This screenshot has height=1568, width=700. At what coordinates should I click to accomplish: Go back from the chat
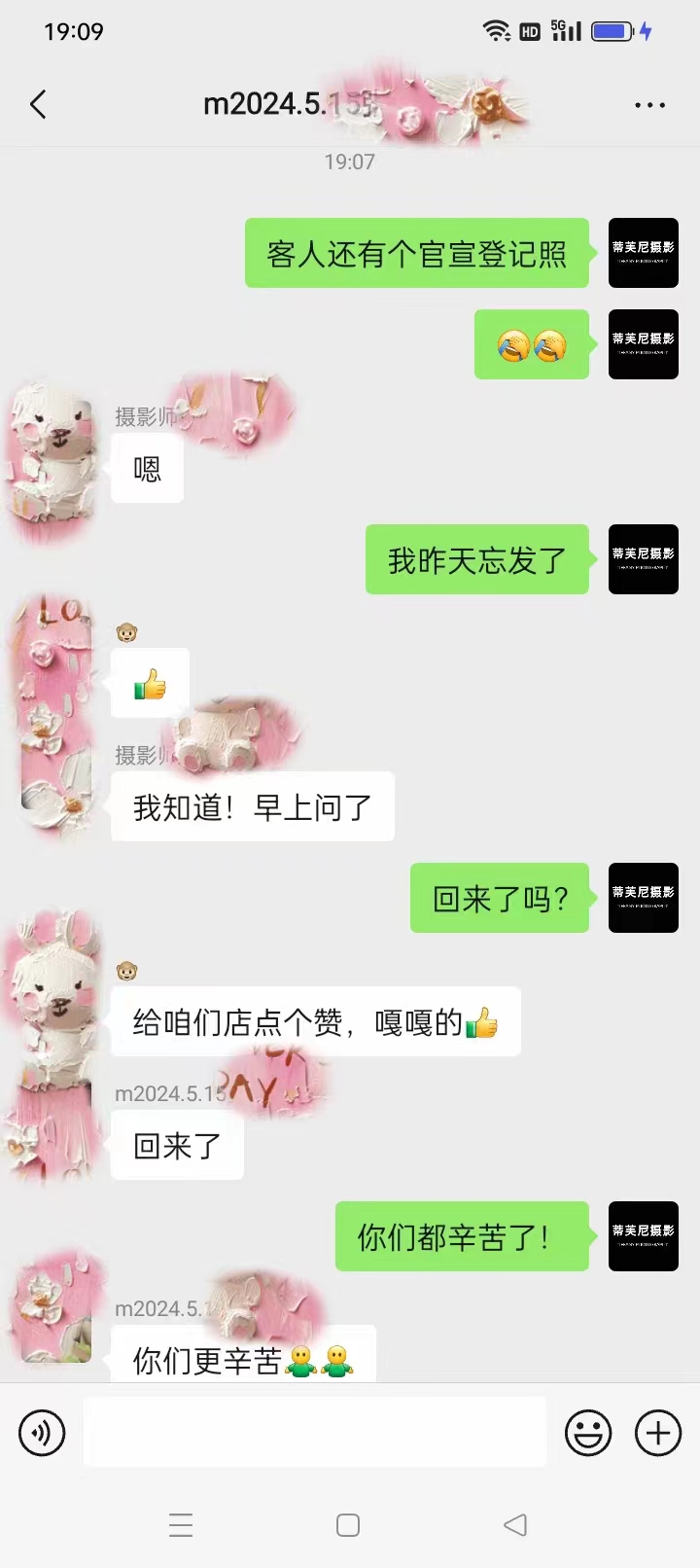pos(39,104)
